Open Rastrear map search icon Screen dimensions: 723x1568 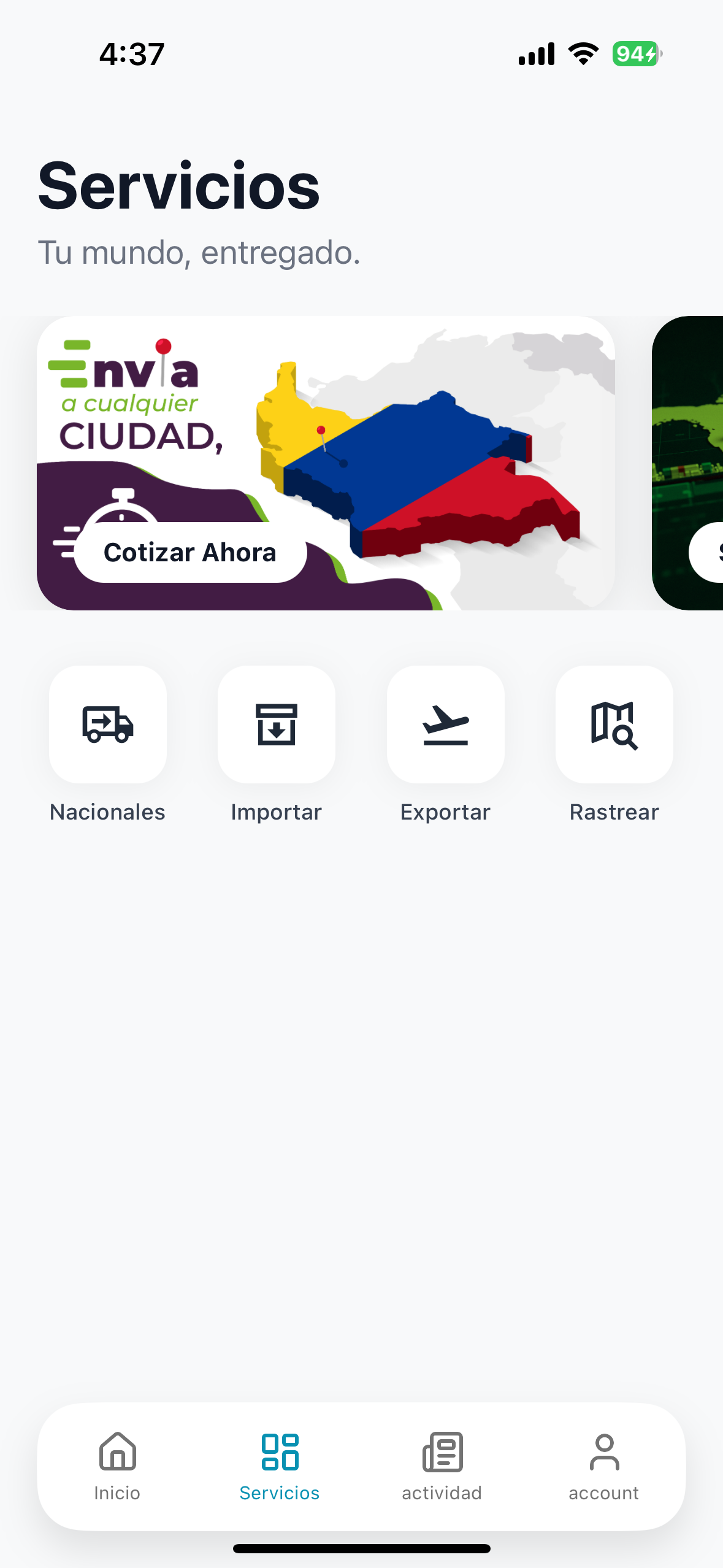614,726
